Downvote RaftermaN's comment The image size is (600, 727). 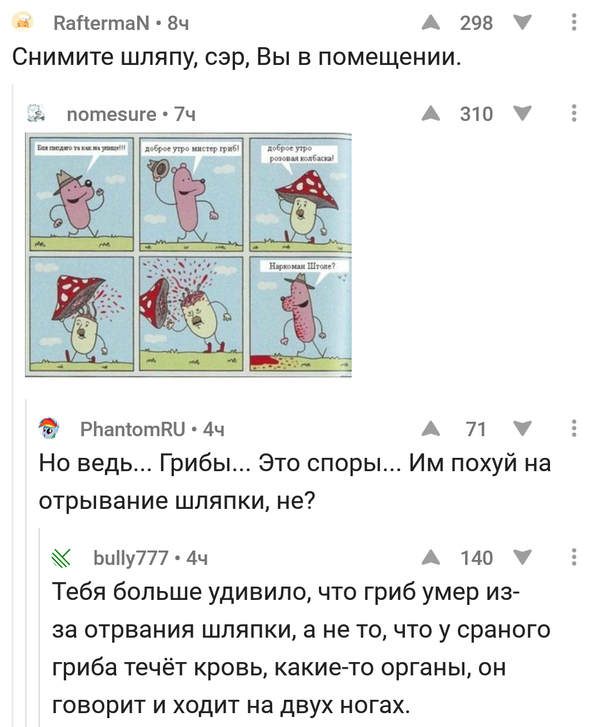click(x=522, y=22)
